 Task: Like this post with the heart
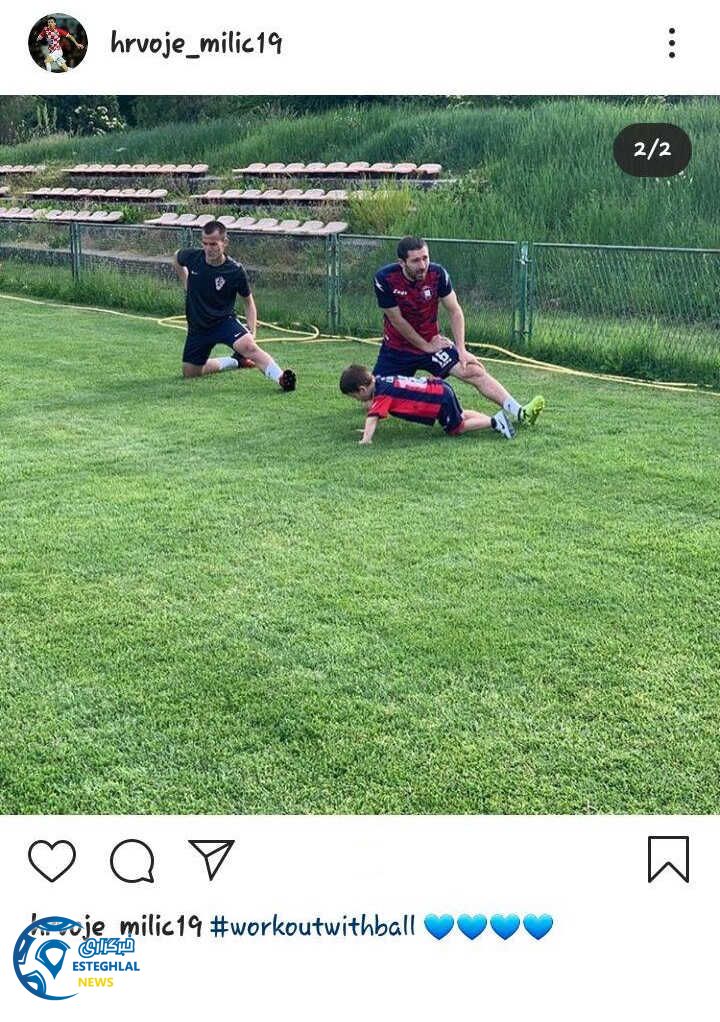pyautogui.click(x=52, y=860)
